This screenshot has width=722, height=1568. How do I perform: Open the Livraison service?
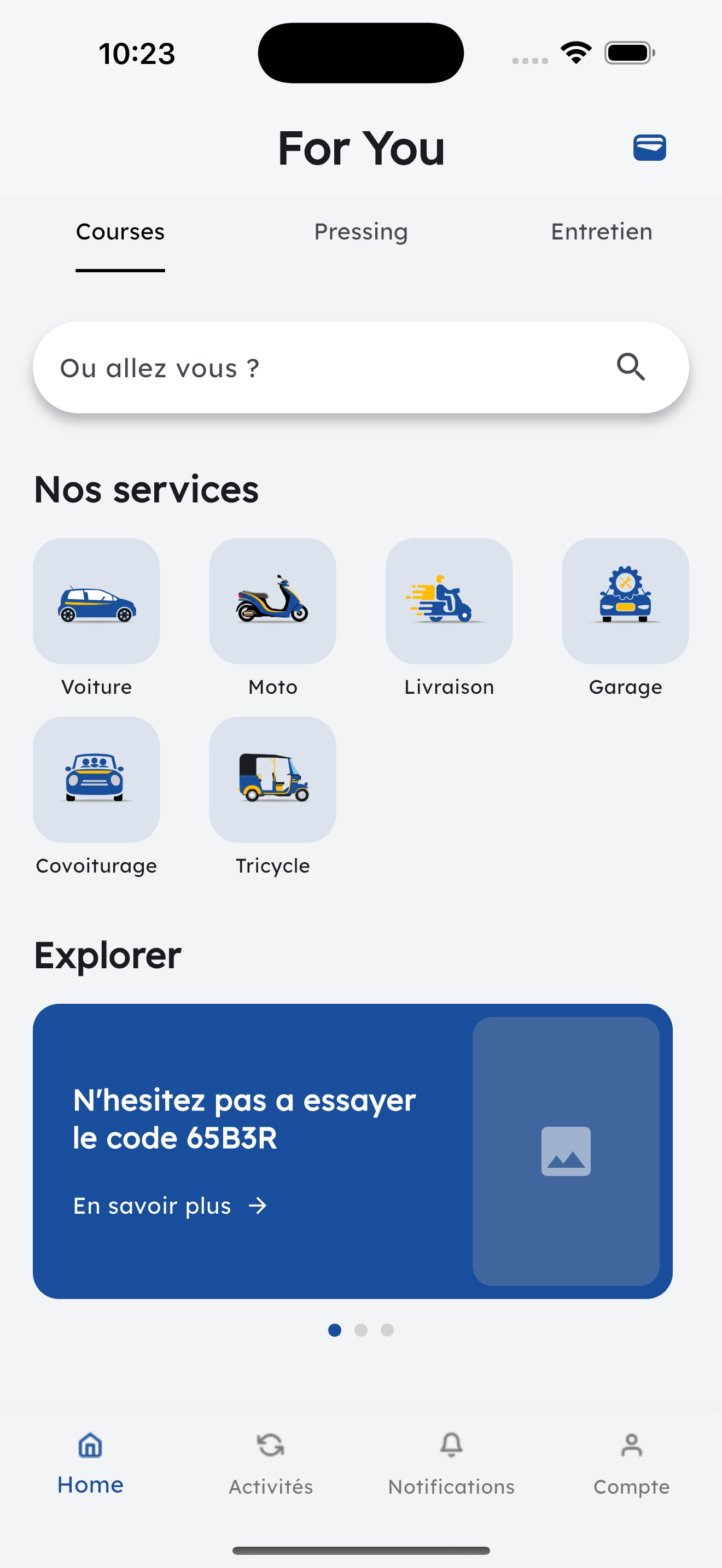[x=449, y=601]
